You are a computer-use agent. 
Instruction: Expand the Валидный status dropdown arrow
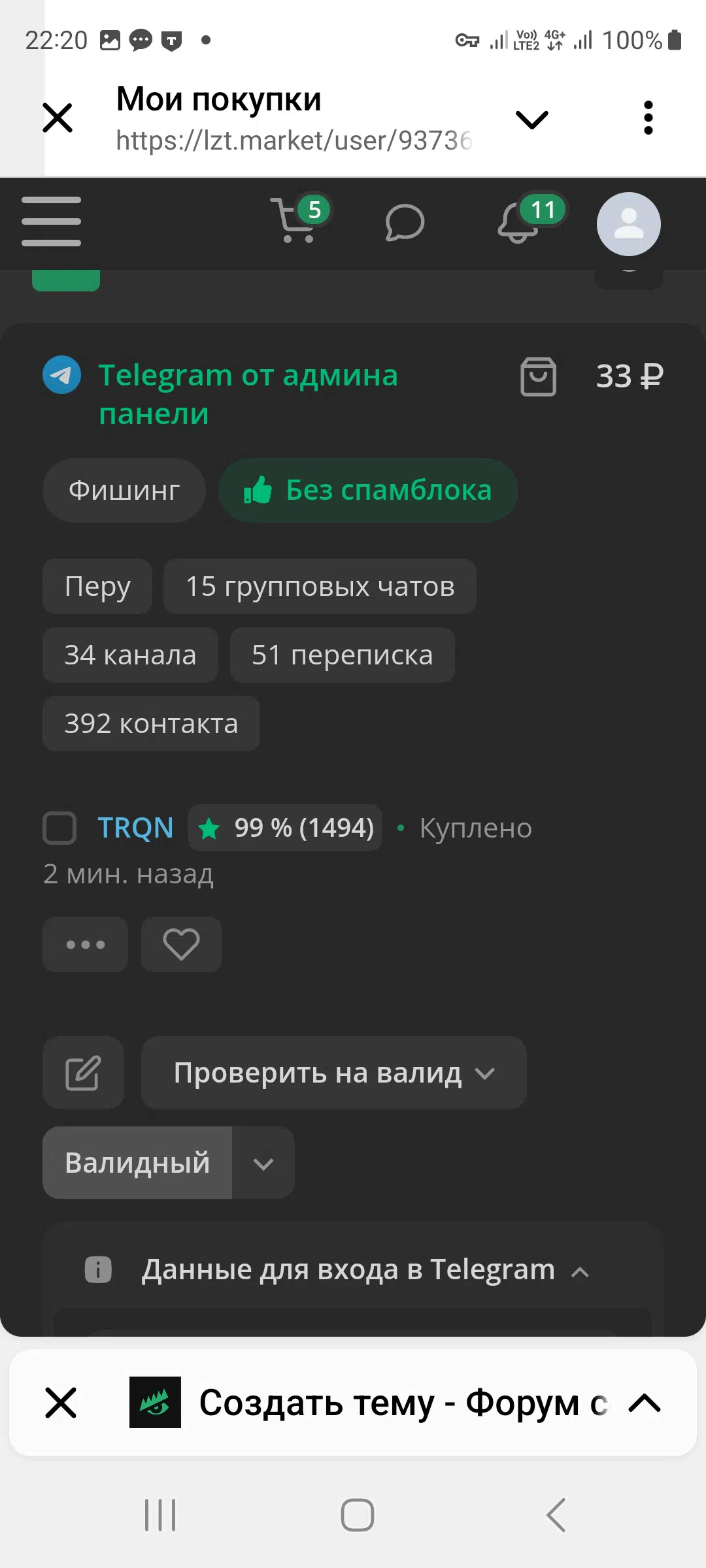pyautogui.click(x=263, y=1163)
